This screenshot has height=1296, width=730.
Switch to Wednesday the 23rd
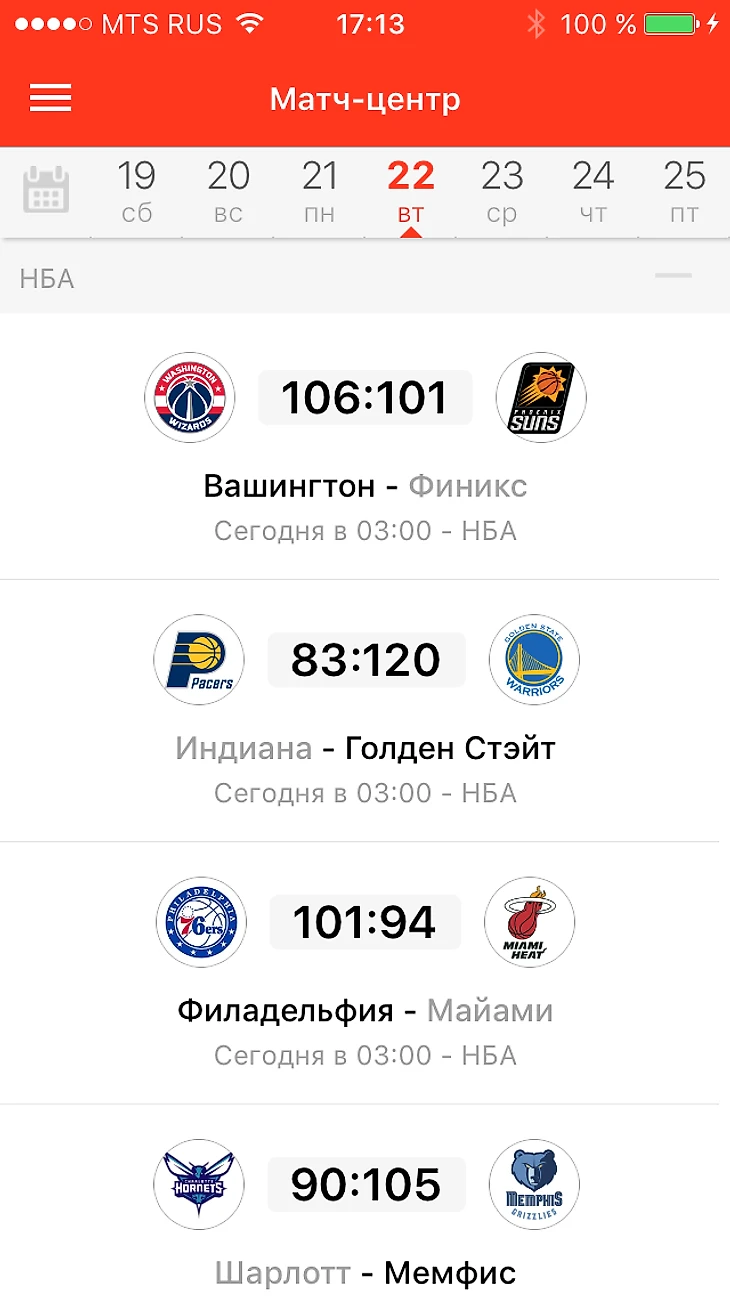(x=502, y=192)
